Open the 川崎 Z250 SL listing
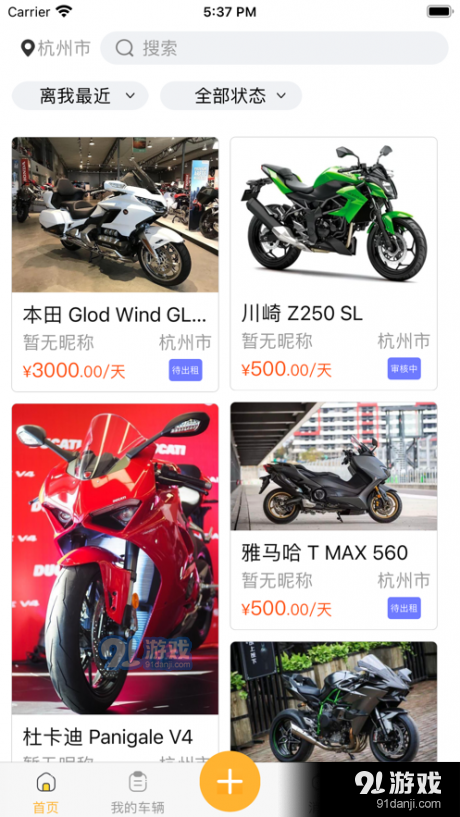460x817 pixels. pyautogui.click(x=333, y=264)
